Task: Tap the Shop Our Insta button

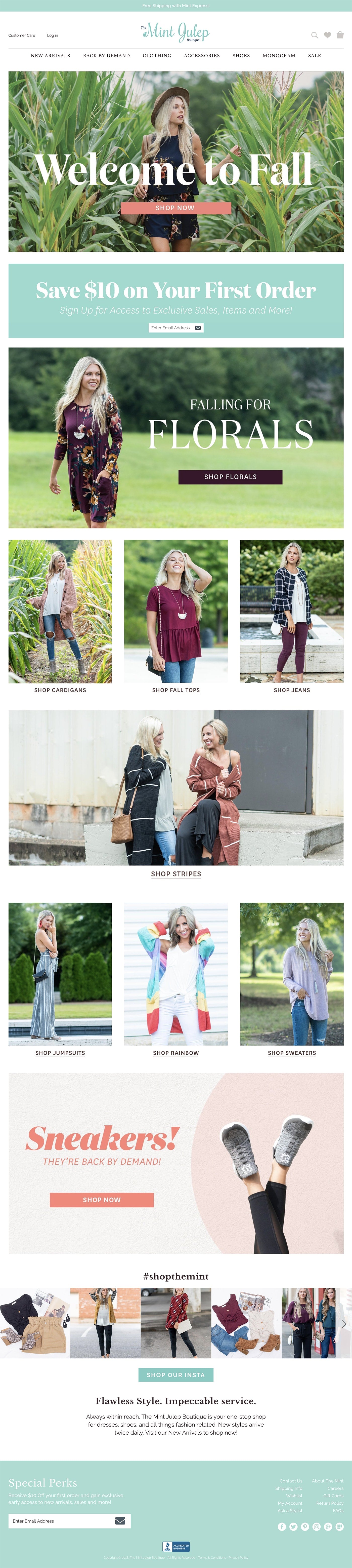Action: [x=176, y=1374]
